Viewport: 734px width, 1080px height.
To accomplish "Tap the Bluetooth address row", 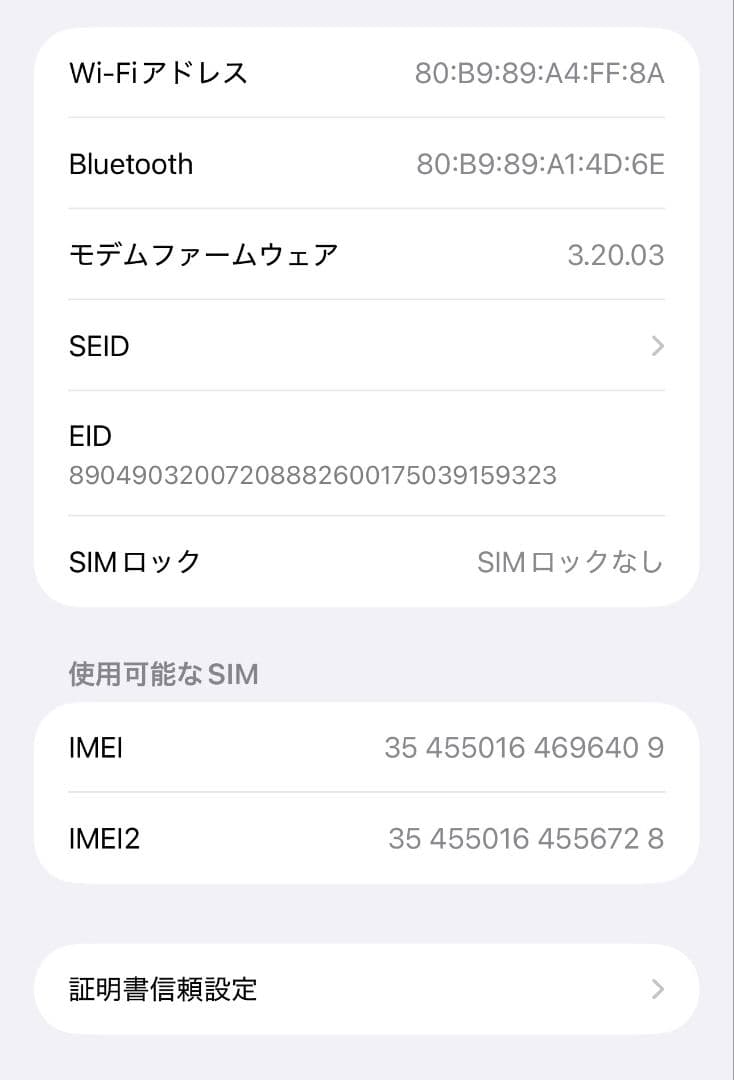I will tap(367, 164).
